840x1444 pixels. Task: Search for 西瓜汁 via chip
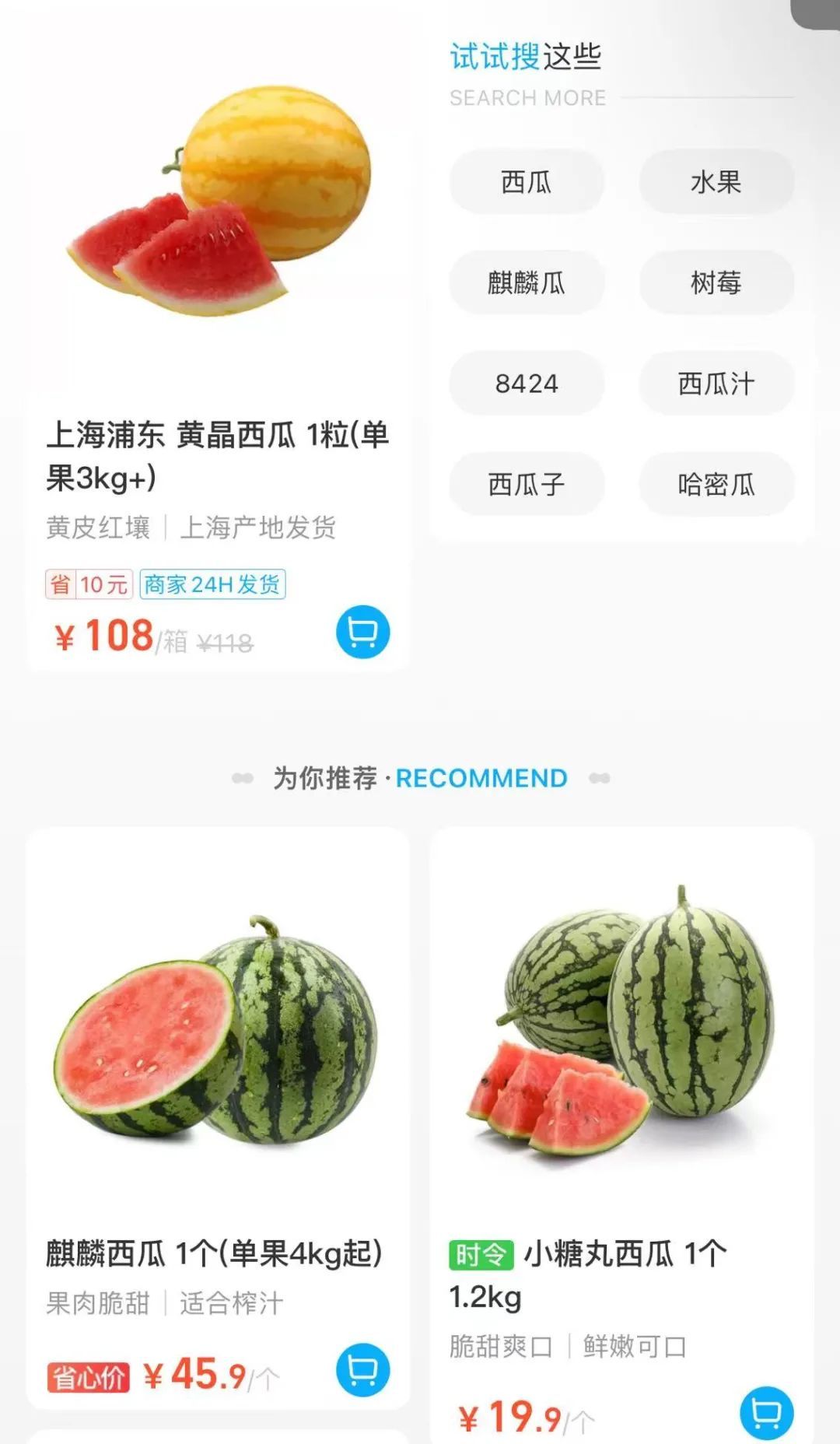[x=716, y=383]
